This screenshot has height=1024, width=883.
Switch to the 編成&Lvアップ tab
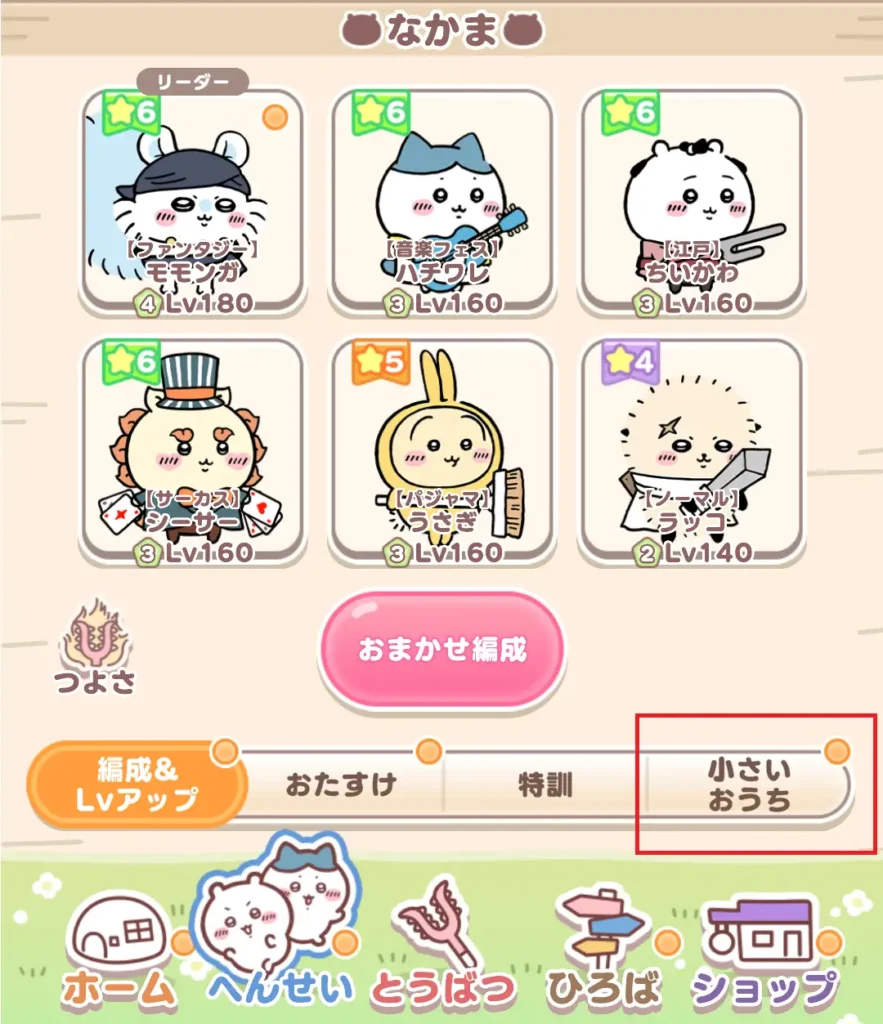(137, 784)
